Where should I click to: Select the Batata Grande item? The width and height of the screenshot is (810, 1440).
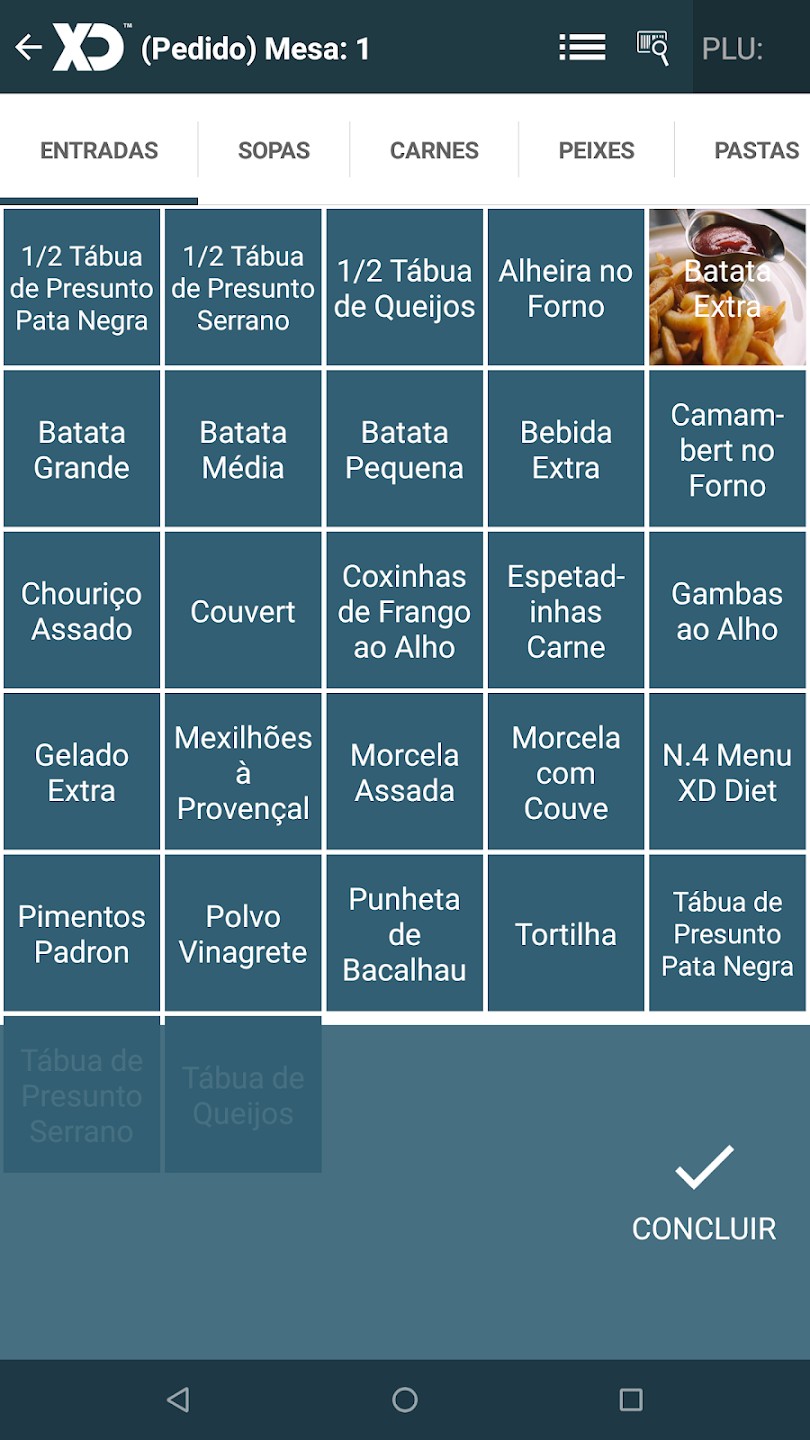[81, 448]
